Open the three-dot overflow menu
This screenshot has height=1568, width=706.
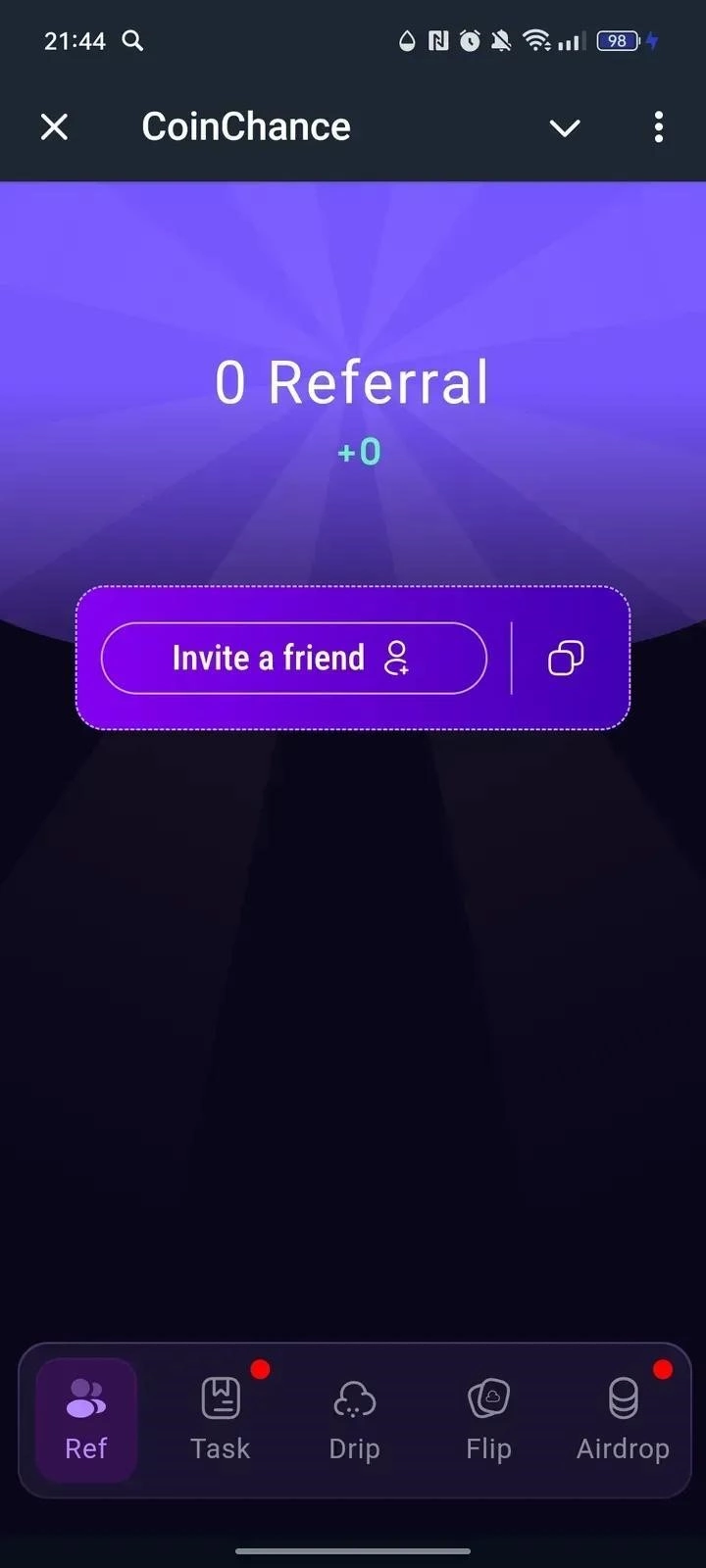(659, 126)
